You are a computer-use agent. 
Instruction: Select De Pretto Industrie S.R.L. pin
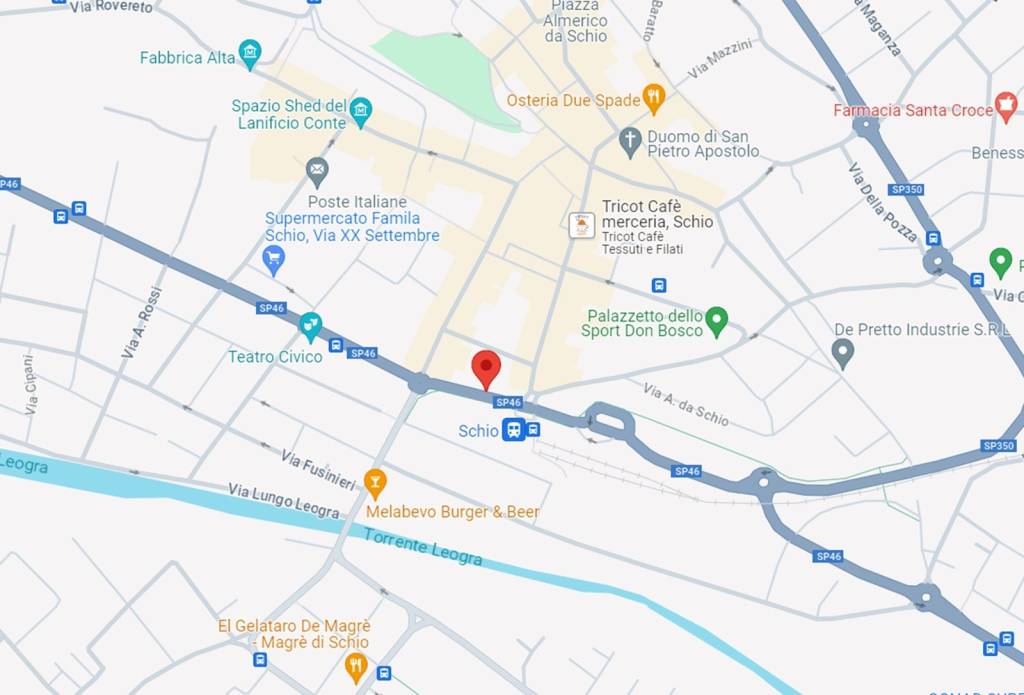tap(843, 352)
